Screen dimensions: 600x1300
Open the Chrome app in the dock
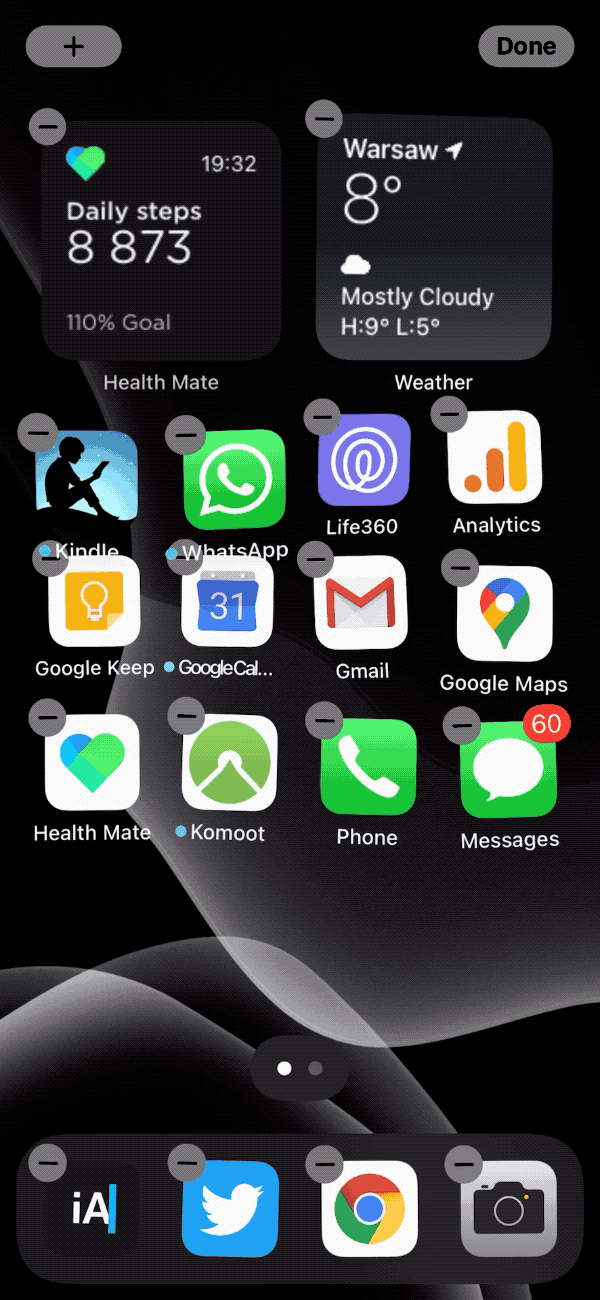[x=369, y=1208]
